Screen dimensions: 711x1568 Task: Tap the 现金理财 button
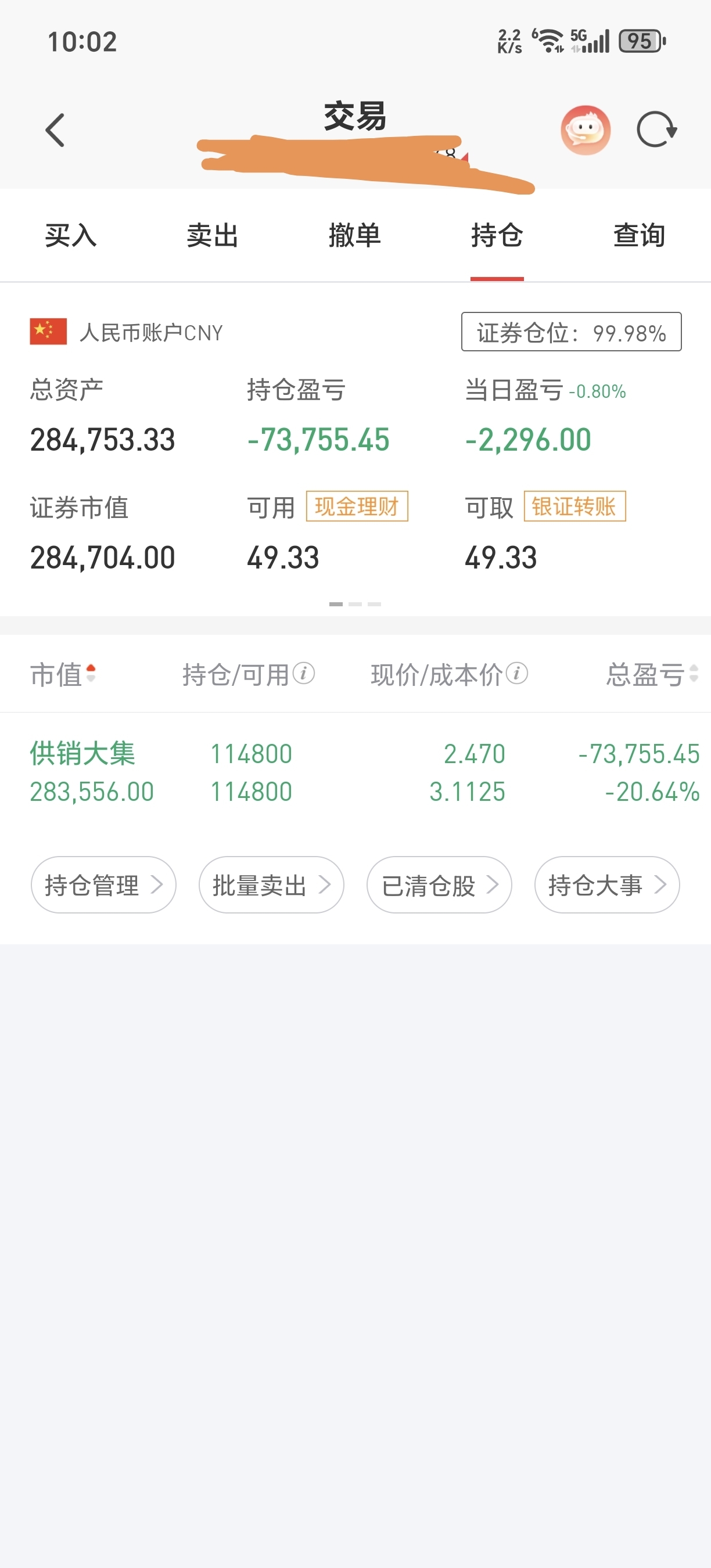point(357,506)
